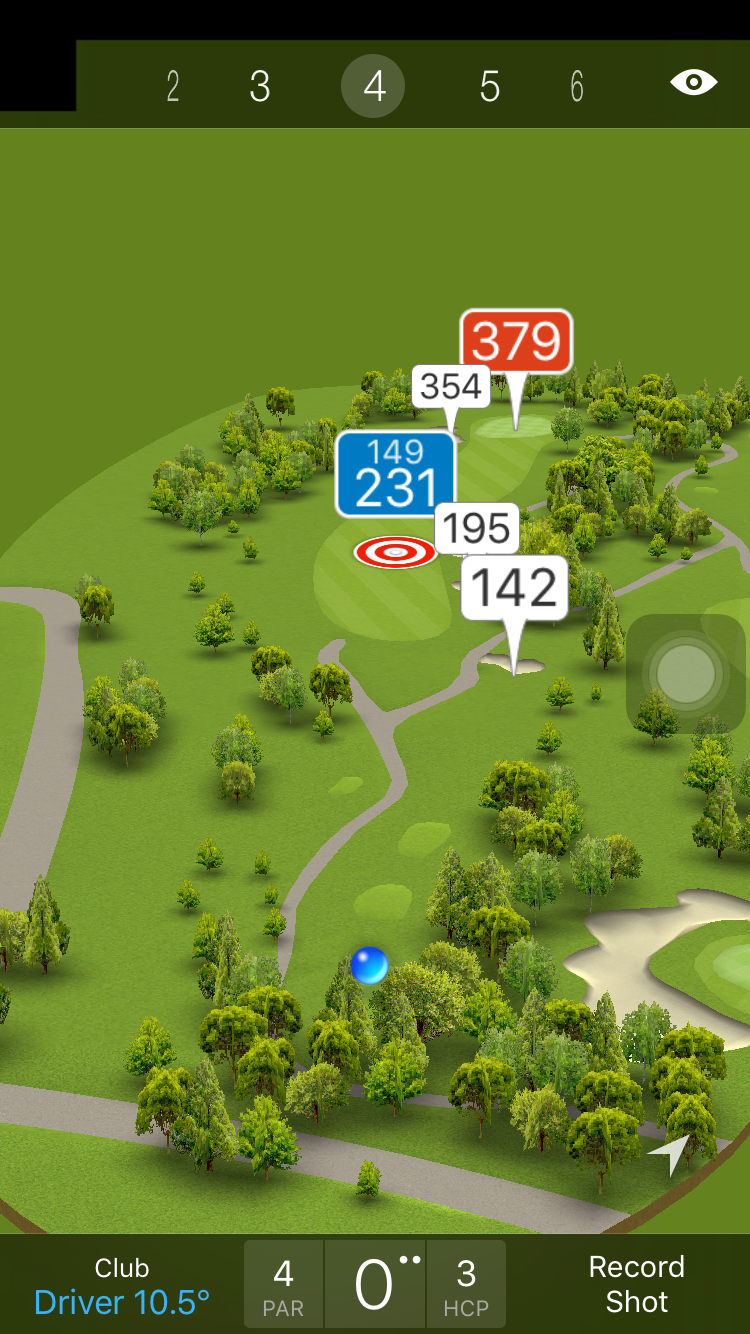Toggle the eye view icon
Image resolution: width=750 pixels, height=1334 pixels.
pos(693,83)
